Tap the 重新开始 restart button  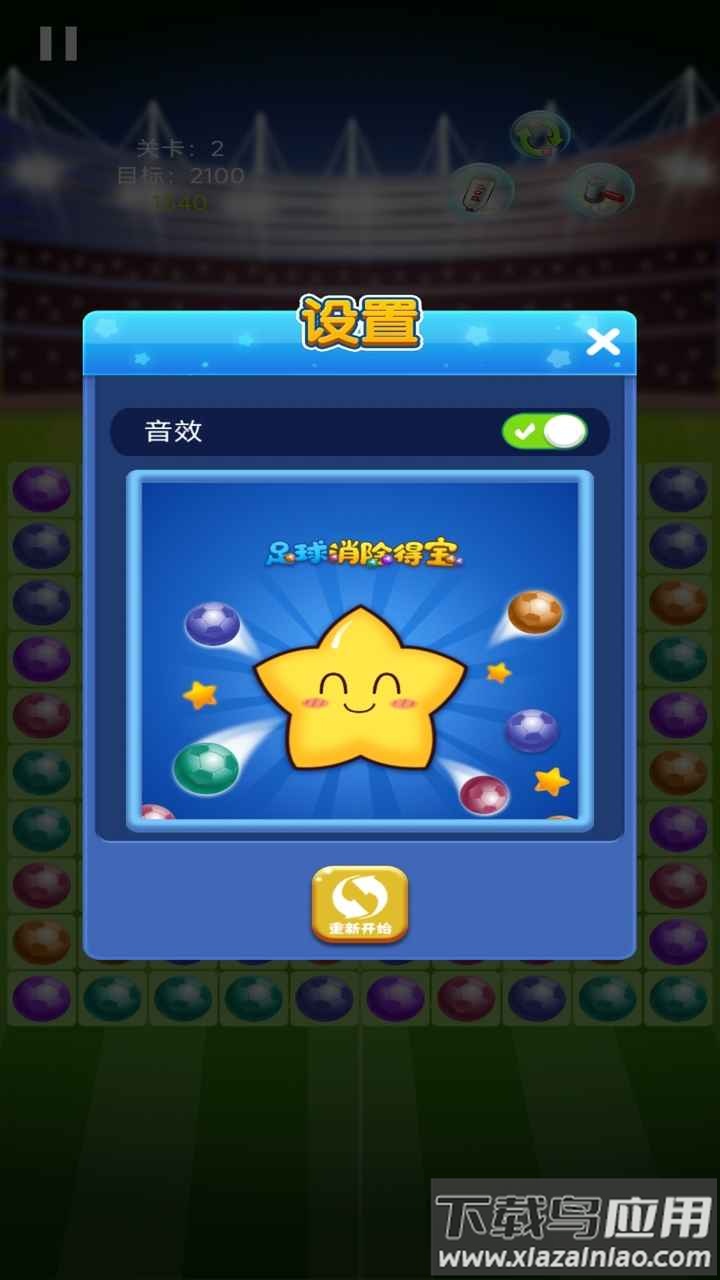pyautogui.click(x=360, y=904)
